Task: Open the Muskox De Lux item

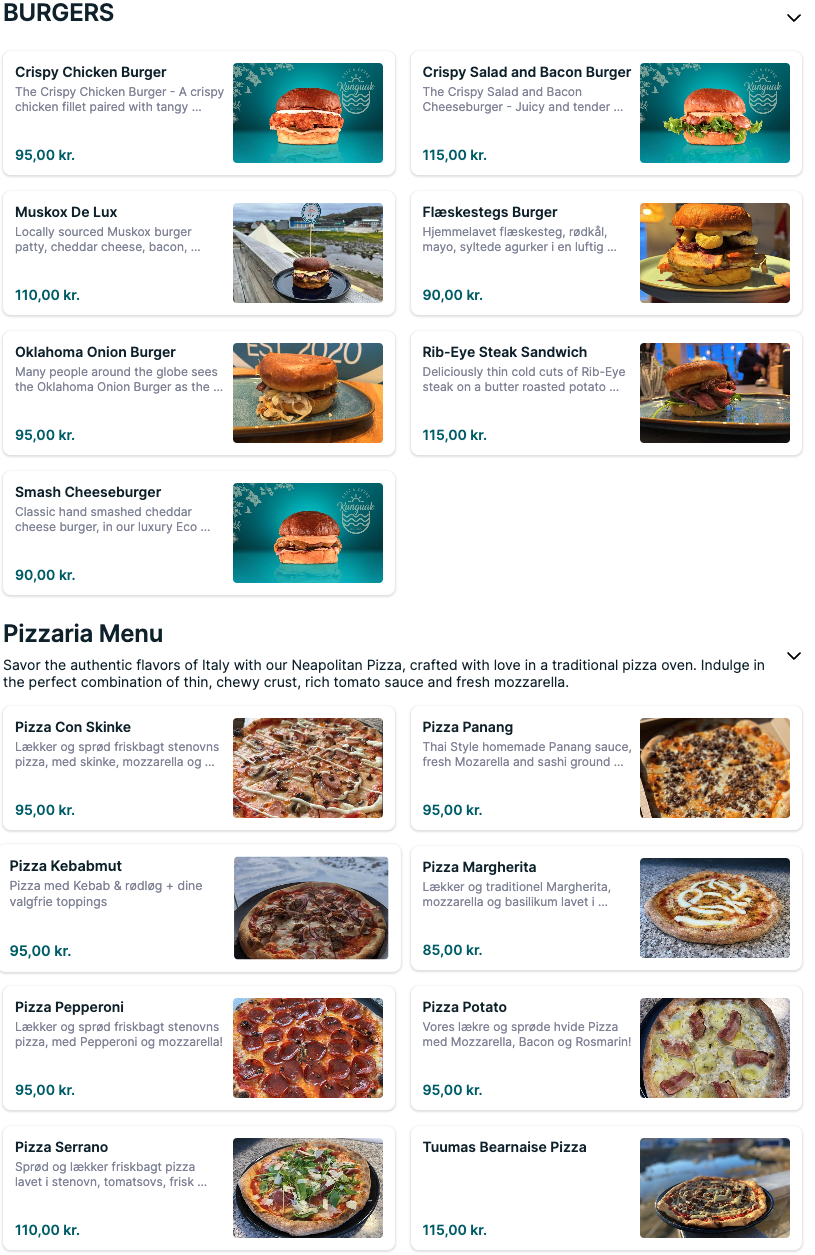Action: click(x=198, y=253)
